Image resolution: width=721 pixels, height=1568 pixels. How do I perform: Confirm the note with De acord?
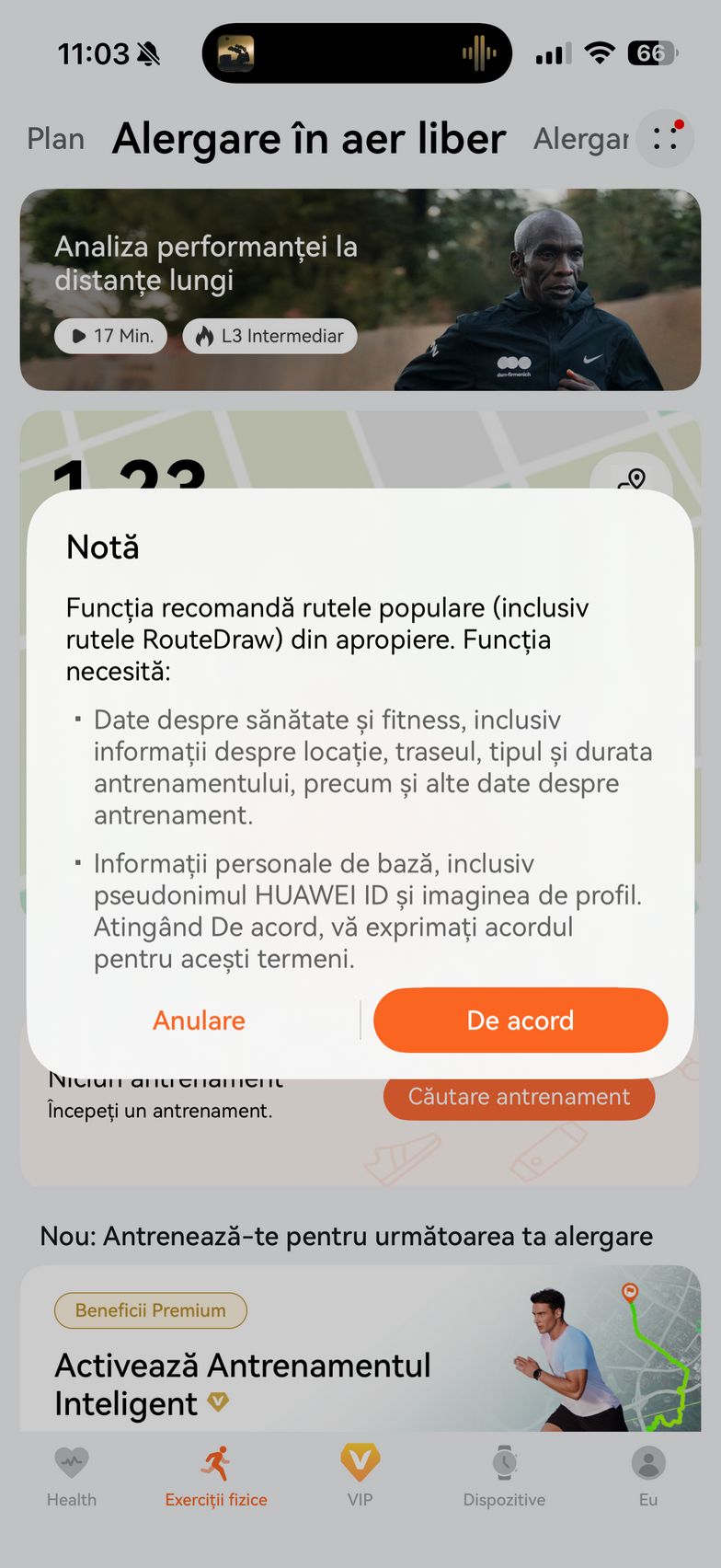[x=521, y=1020]
